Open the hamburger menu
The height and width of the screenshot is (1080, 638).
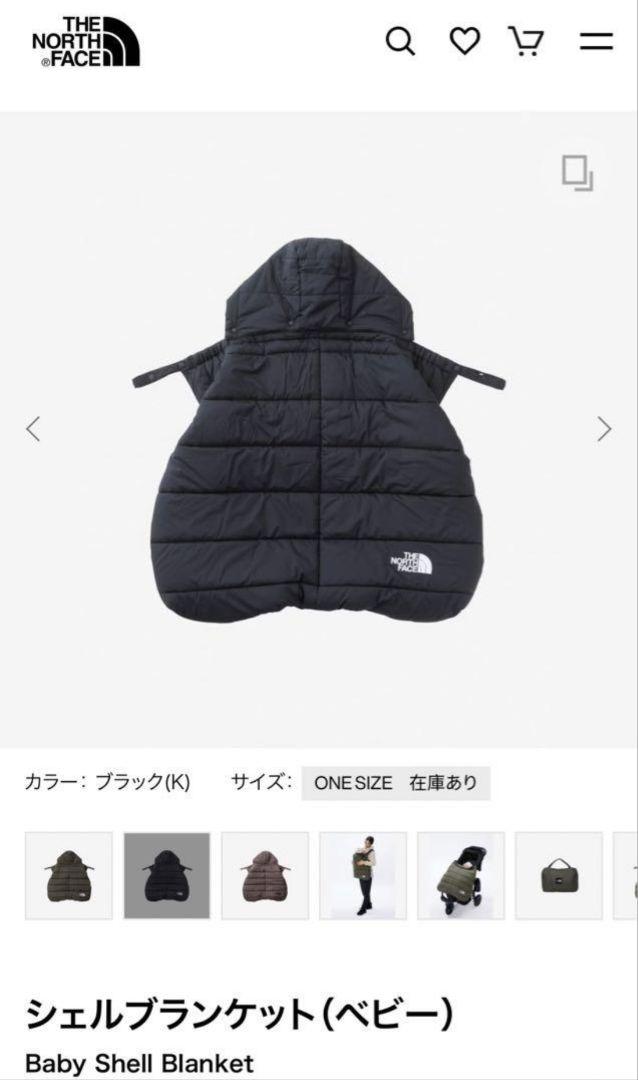coord(596,41)
